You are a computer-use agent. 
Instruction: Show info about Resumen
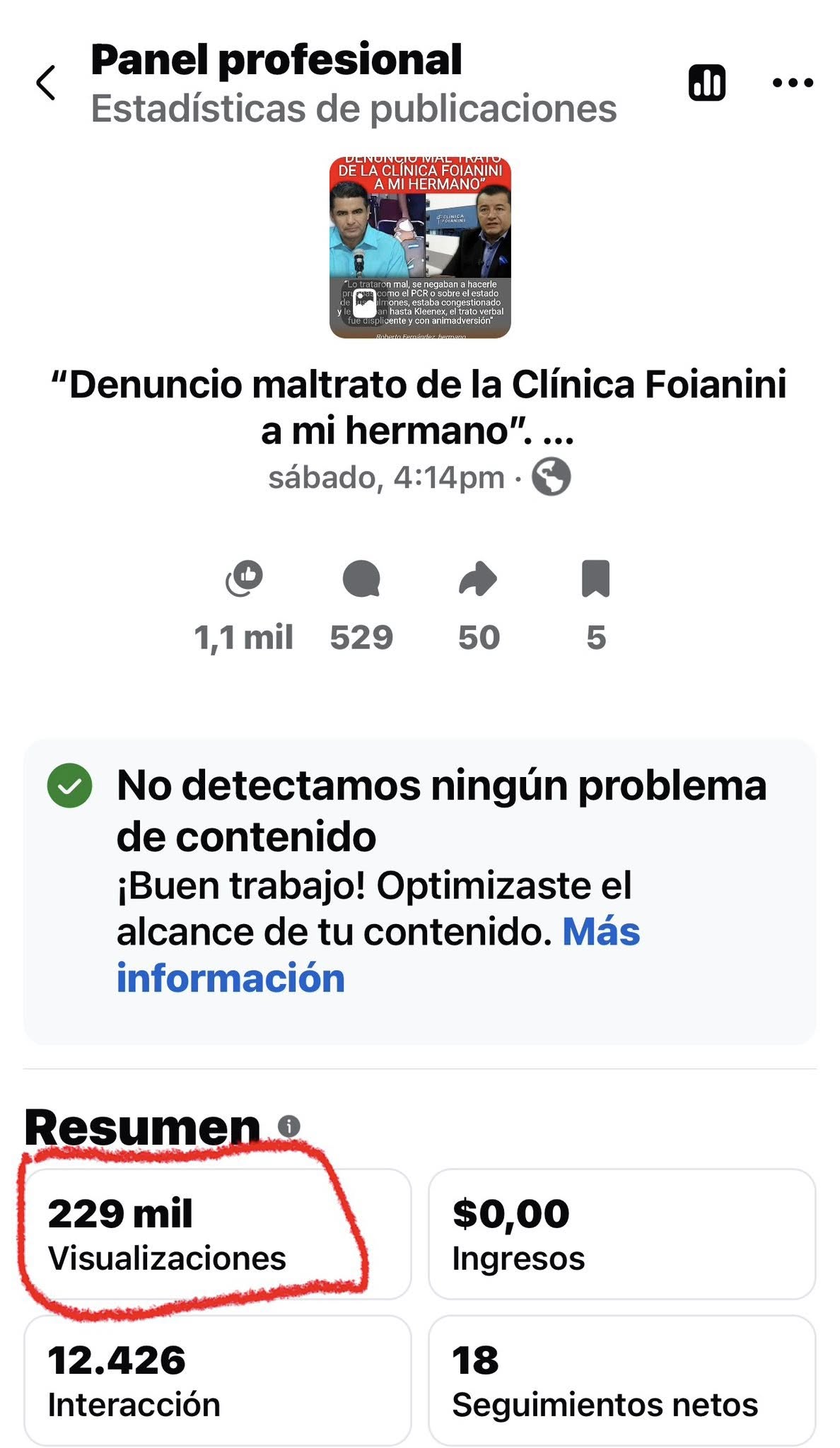pos(289,1126)
